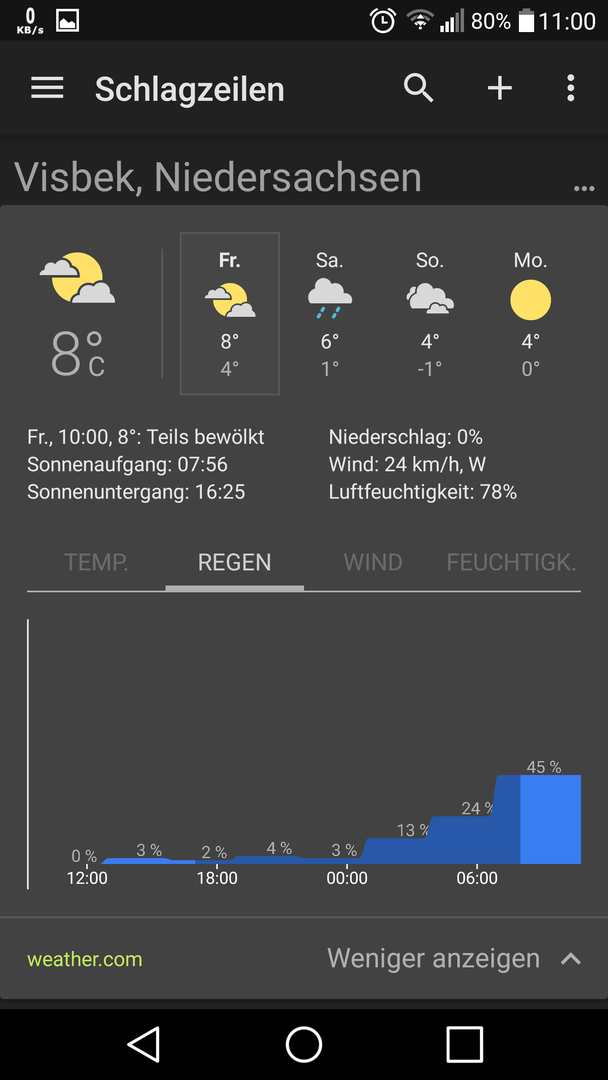Select the Fr. forecast day
Image resolution: width=608 pixels, height=1080 pixels.
(230, 313)
